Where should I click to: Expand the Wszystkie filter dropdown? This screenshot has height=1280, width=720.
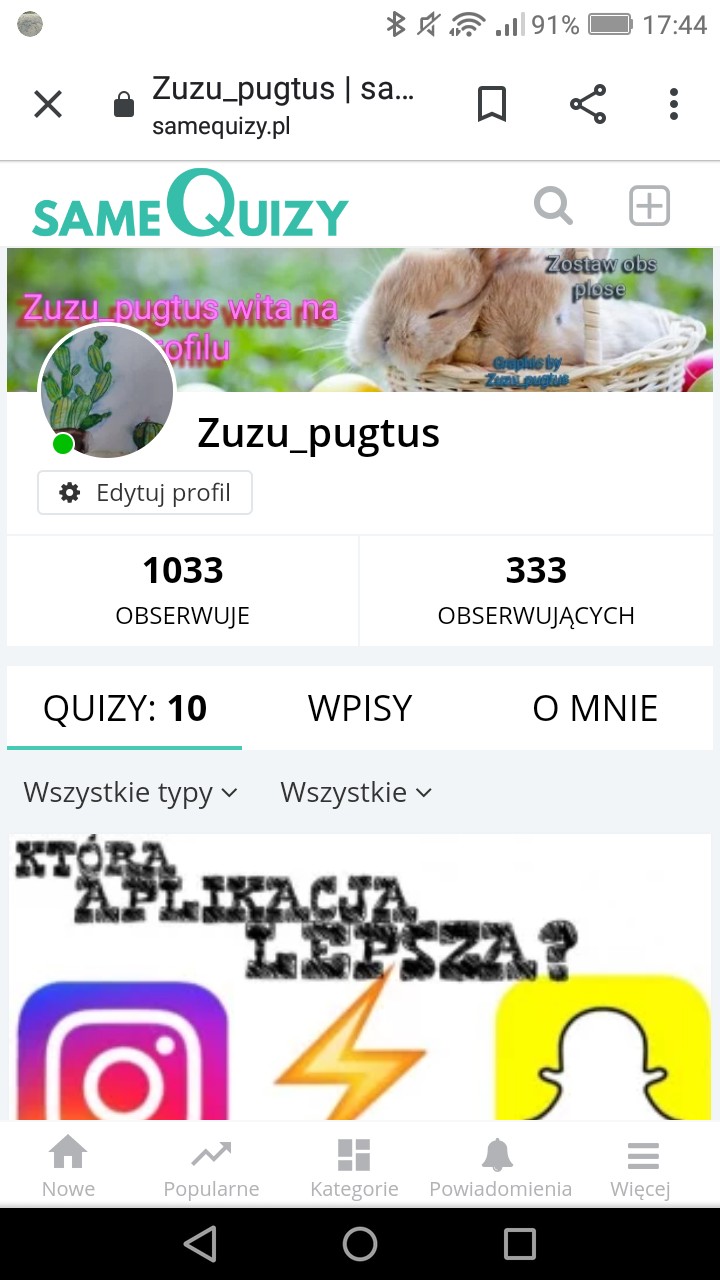[356, 793]
